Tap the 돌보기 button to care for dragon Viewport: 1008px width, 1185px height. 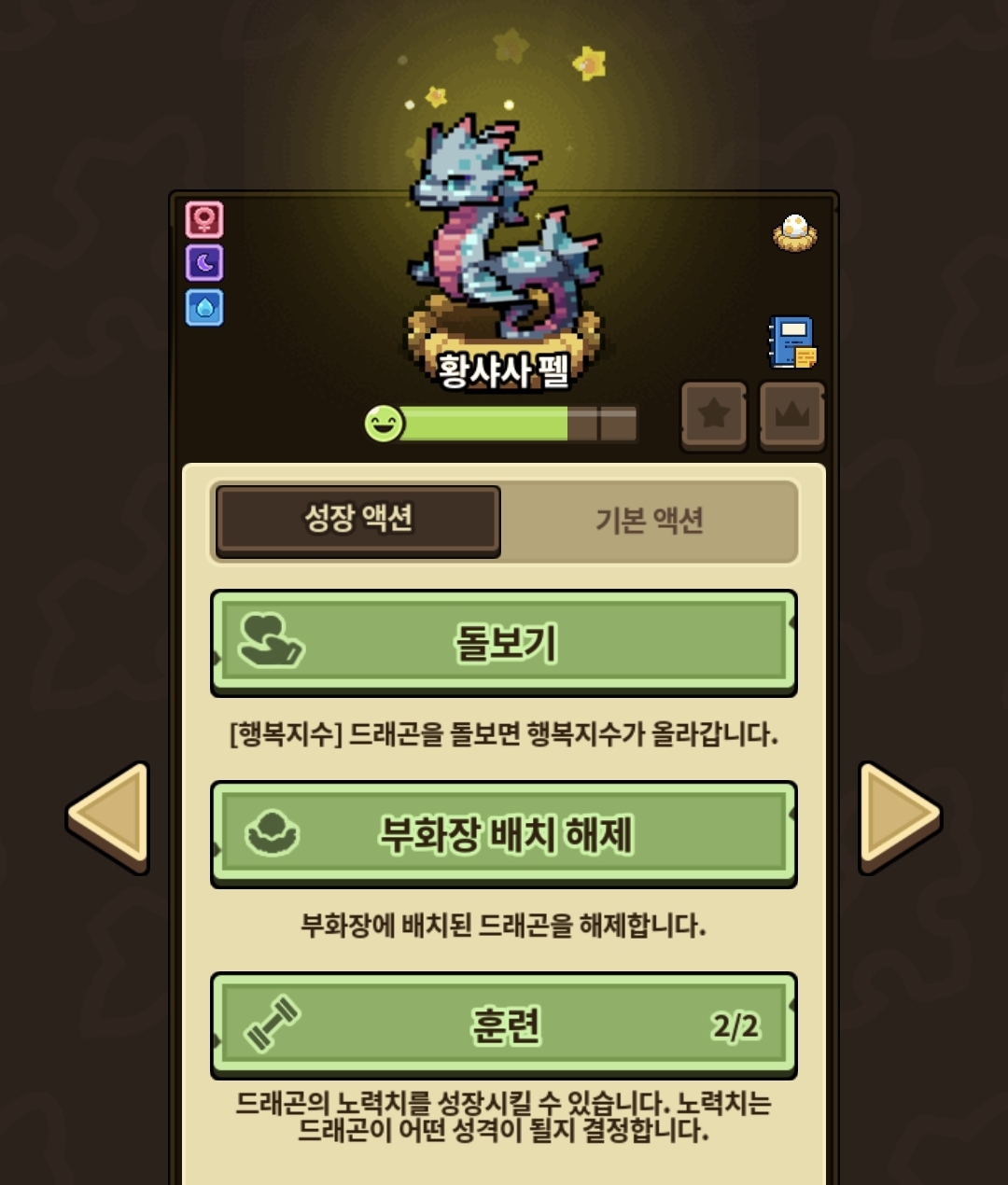(x=504, y=643)
